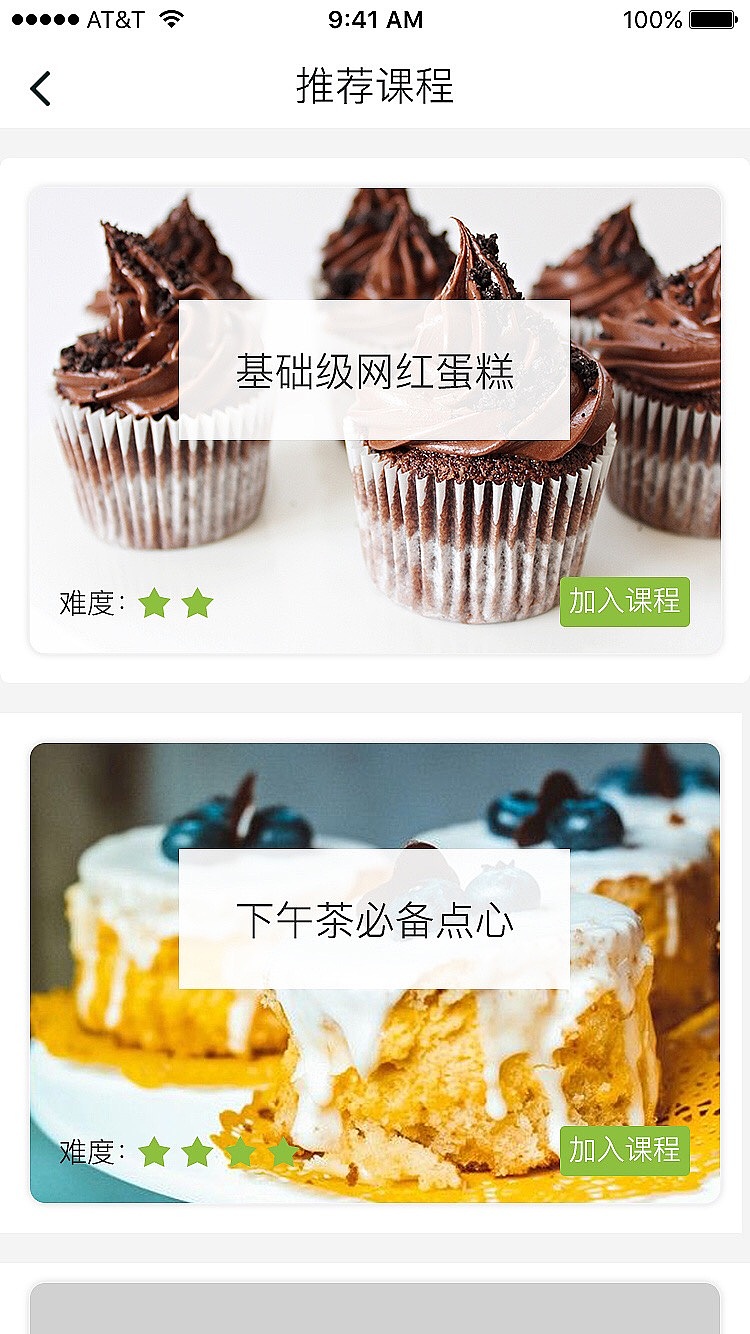Tap the partially visible third course card
Screen dimensions: 750x1334
coord(375,1310)
